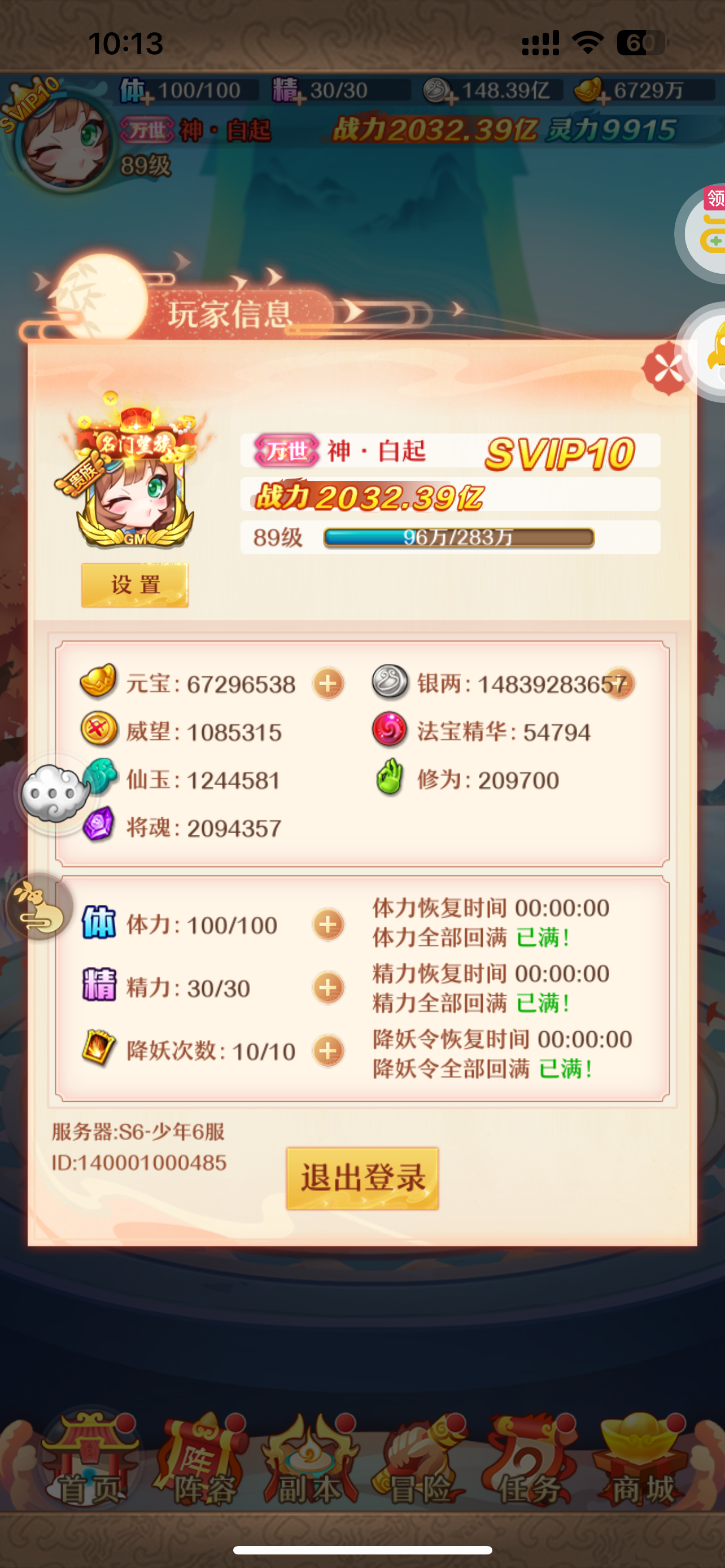Open the 任务 quests tab
Image resolution: width=725 pixels, height=1568 pixels.
(x=530, y=1461)
